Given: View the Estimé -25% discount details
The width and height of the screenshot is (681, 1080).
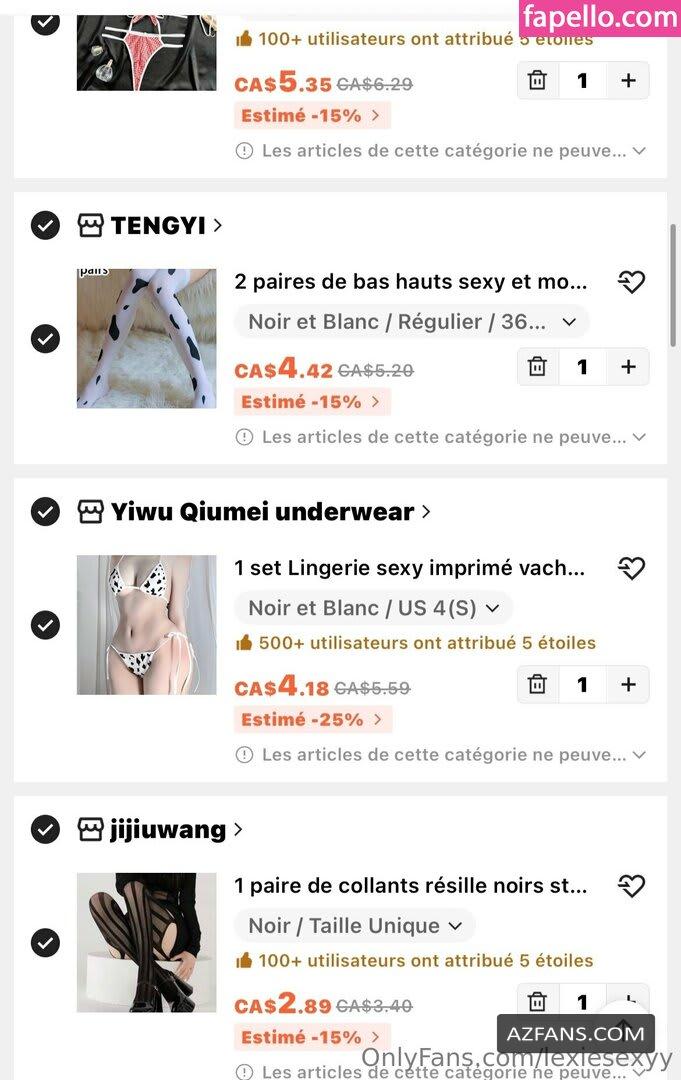Looking at the screenshot, I should tap(312, 719).
